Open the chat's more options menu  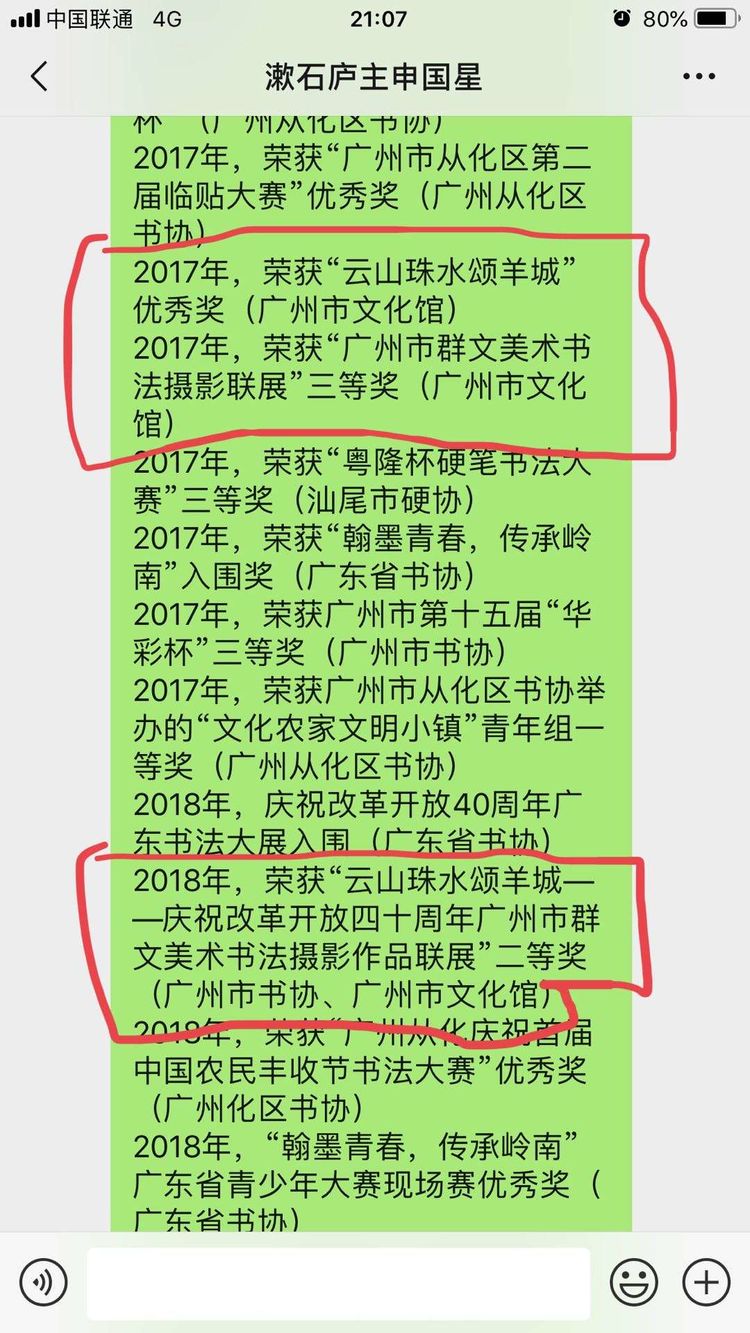[699, 77]
